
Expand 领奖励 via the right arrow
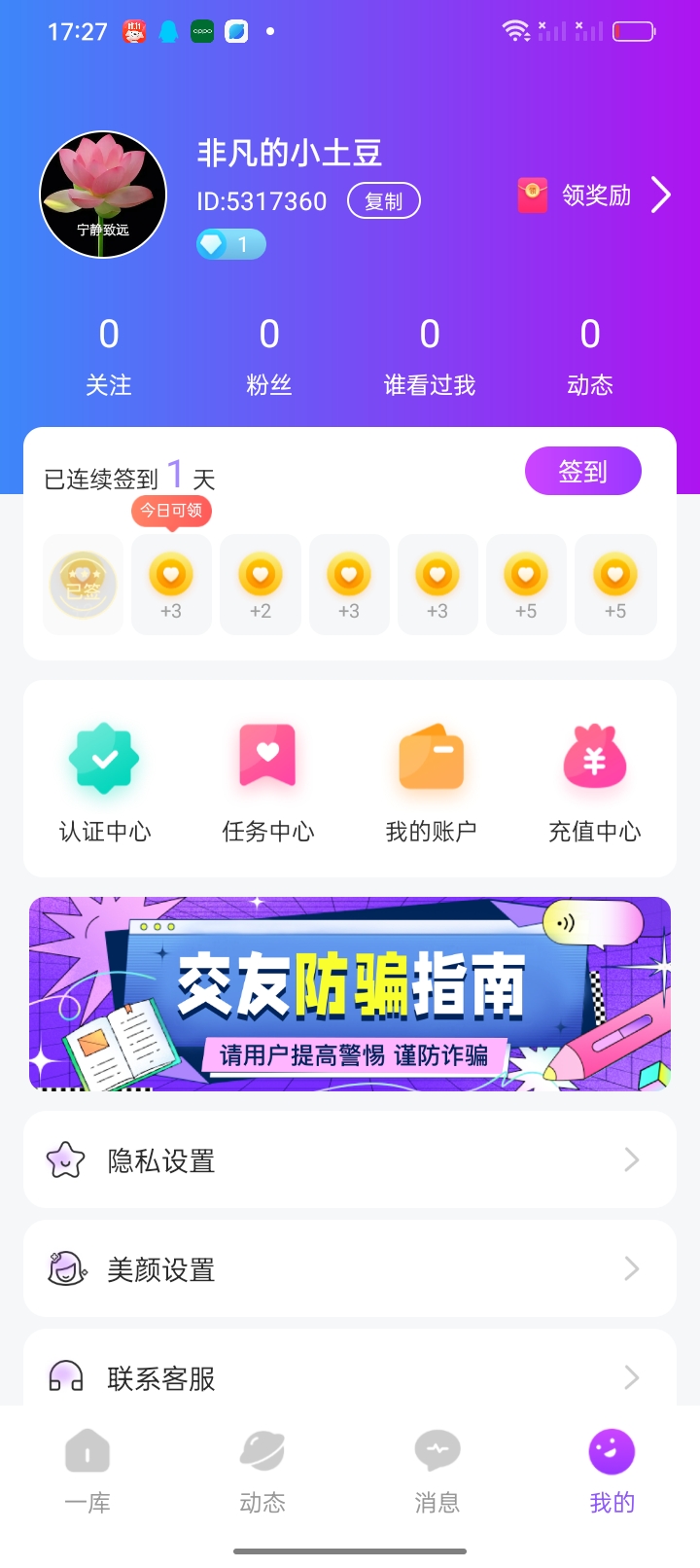[x=660, y=195]
